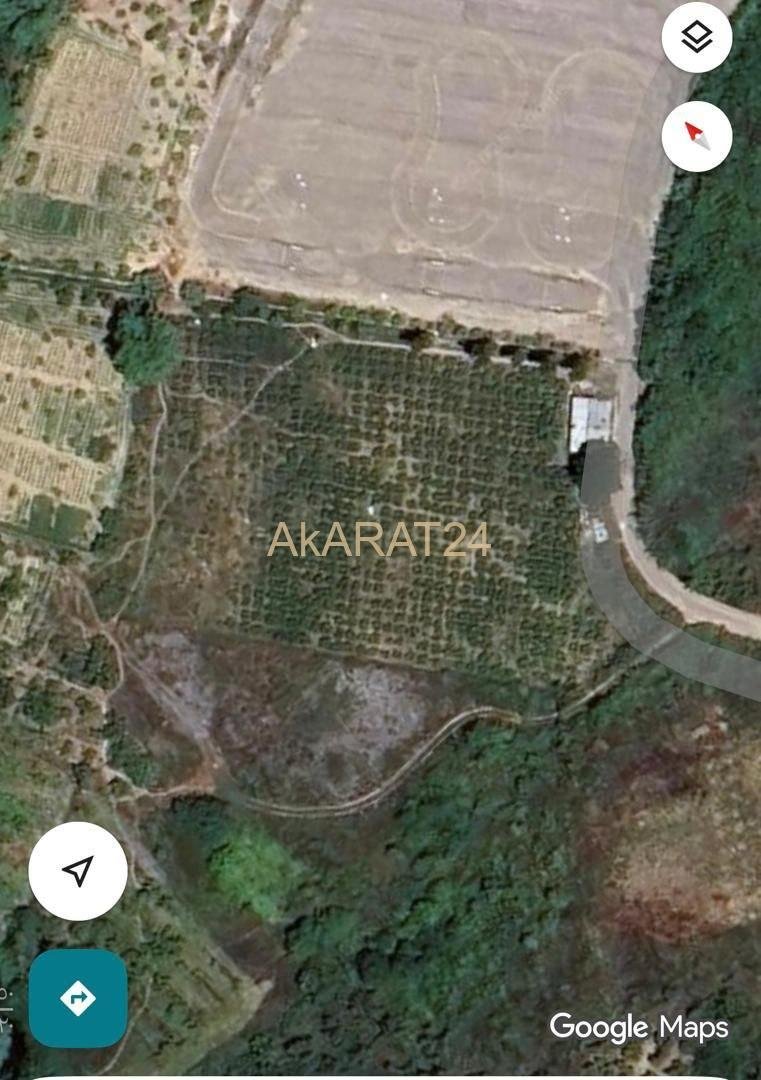Screen dimensions: 761x1080
Task: Center map on my current location
Action: point(78,871)
